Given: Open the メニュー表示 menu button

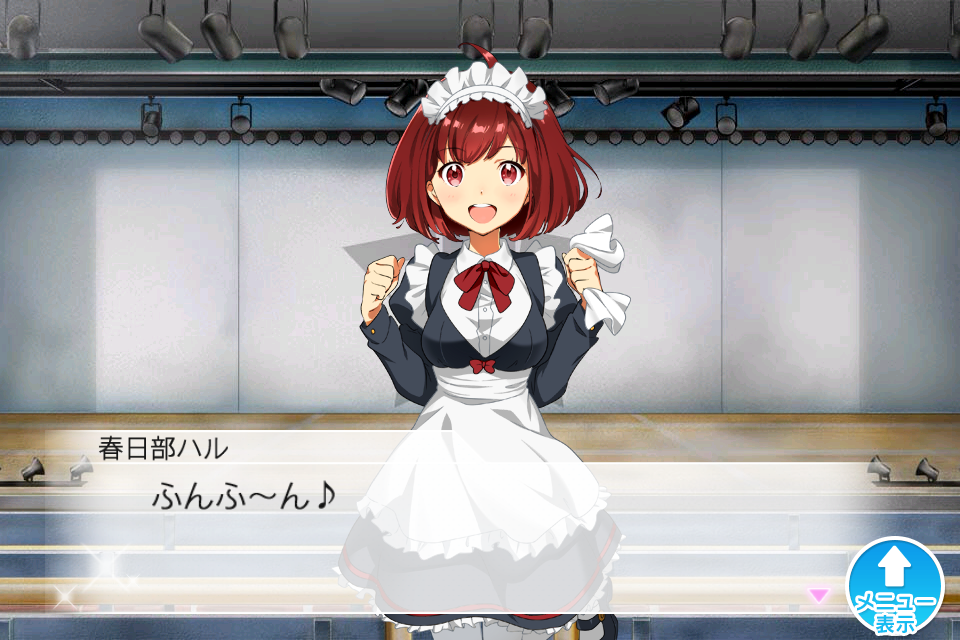Looking at the screenshot, I should pyautogui.click(x=895, y=588).
